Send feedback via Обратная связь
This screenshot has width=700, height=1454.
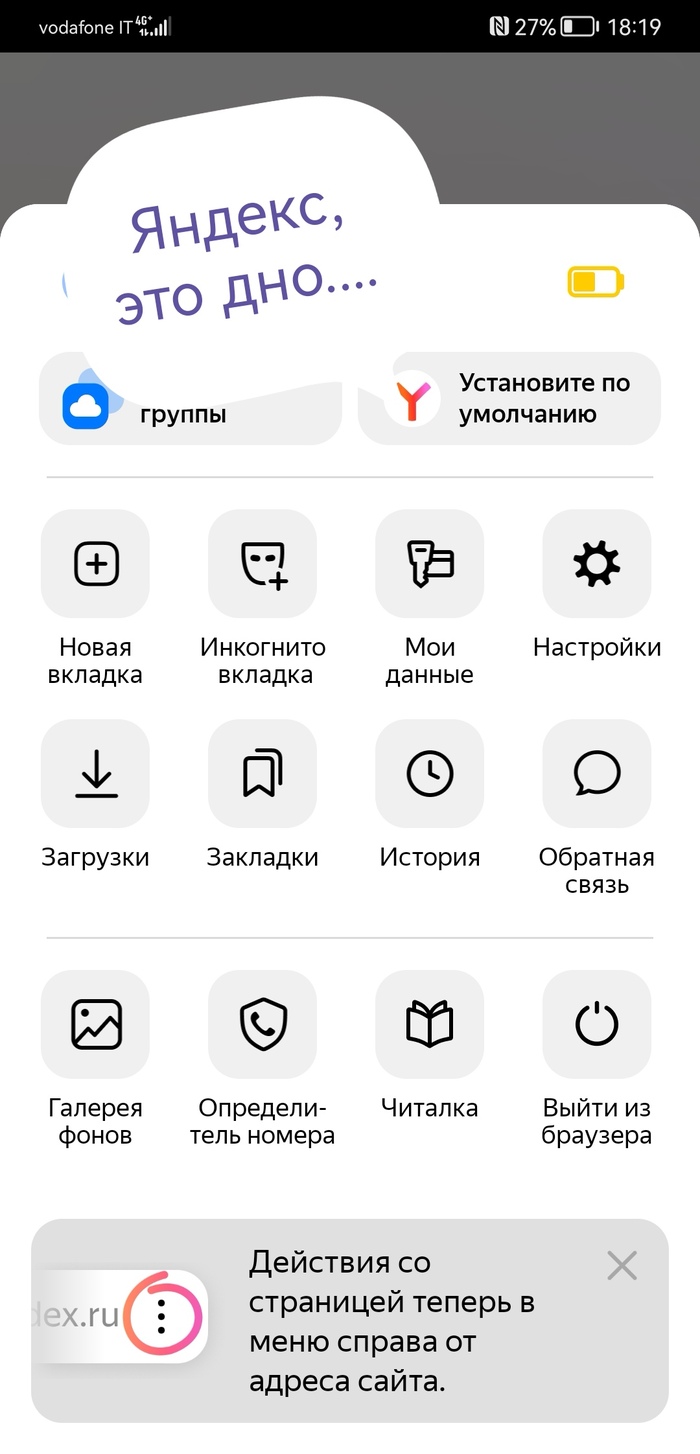click(597, 775)
